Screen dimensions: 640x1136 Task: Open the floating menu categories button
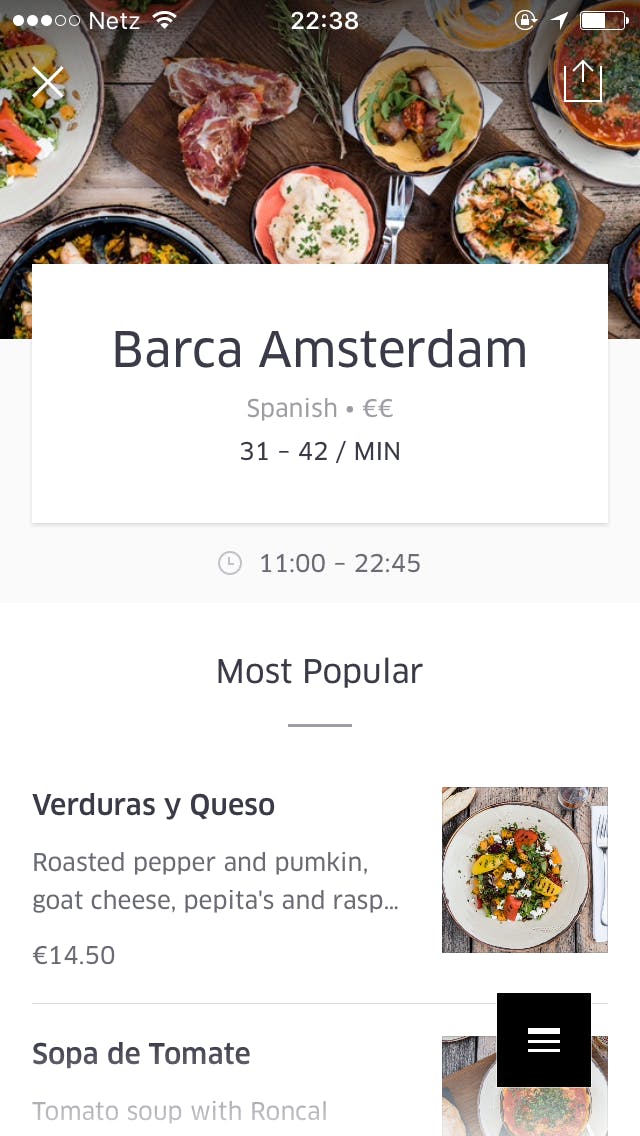click(544, 1040)
